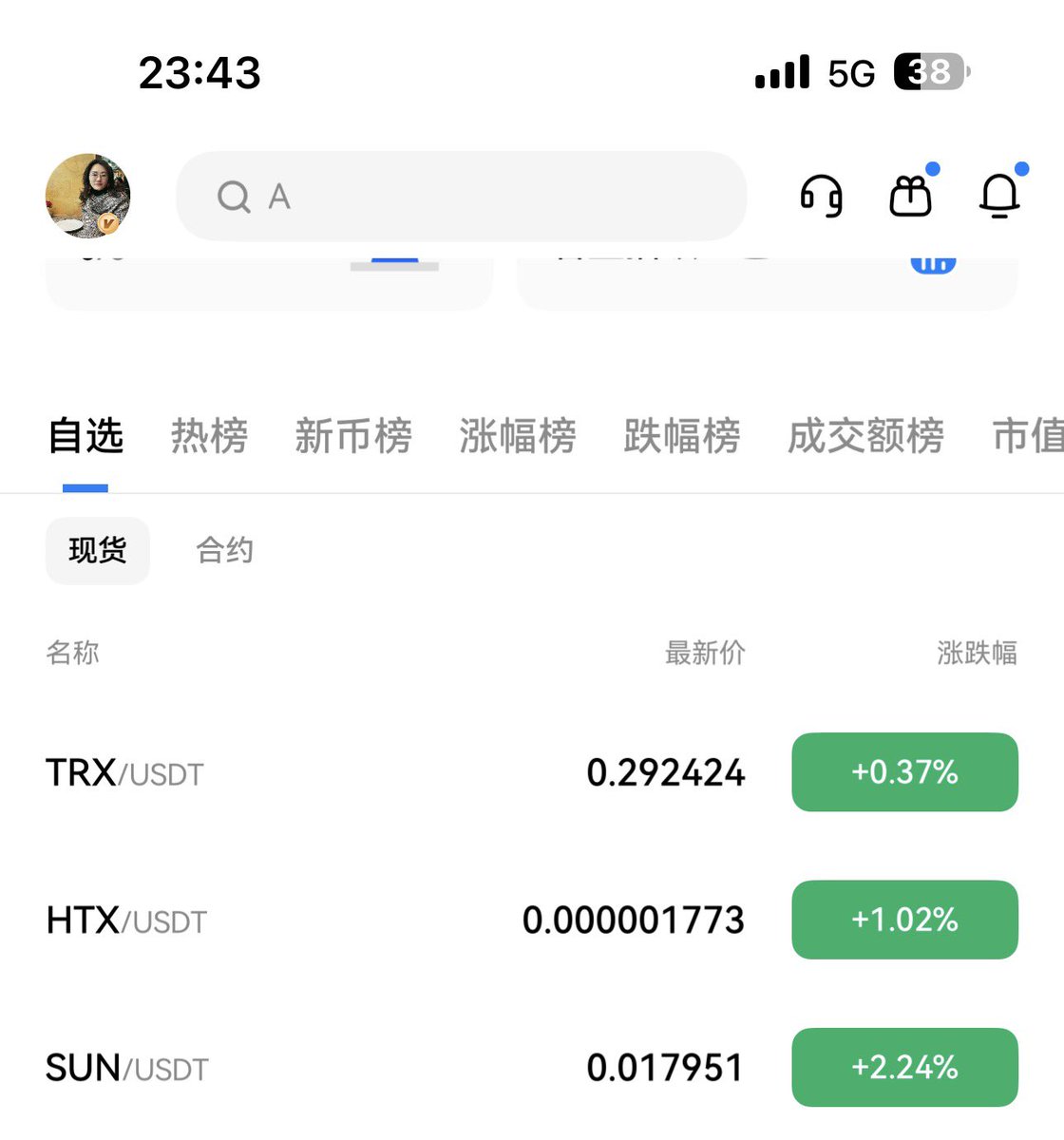Viewport: 1064px width, 1140px height.
Task: Switch to the 新币榜 tab
Action: [352, 436]
